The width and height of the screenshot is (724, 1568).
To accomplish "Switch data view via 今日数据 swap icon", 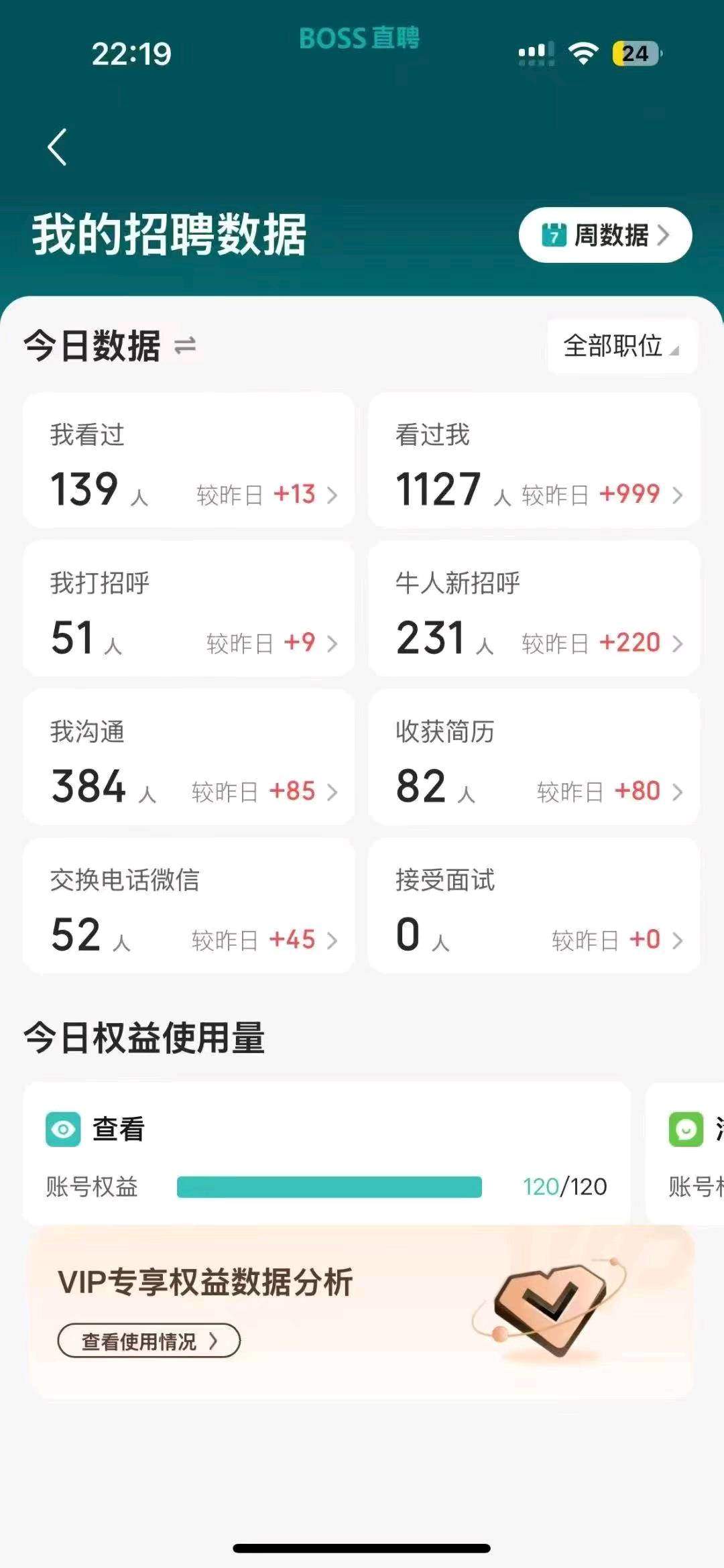I will pos(184,346).
